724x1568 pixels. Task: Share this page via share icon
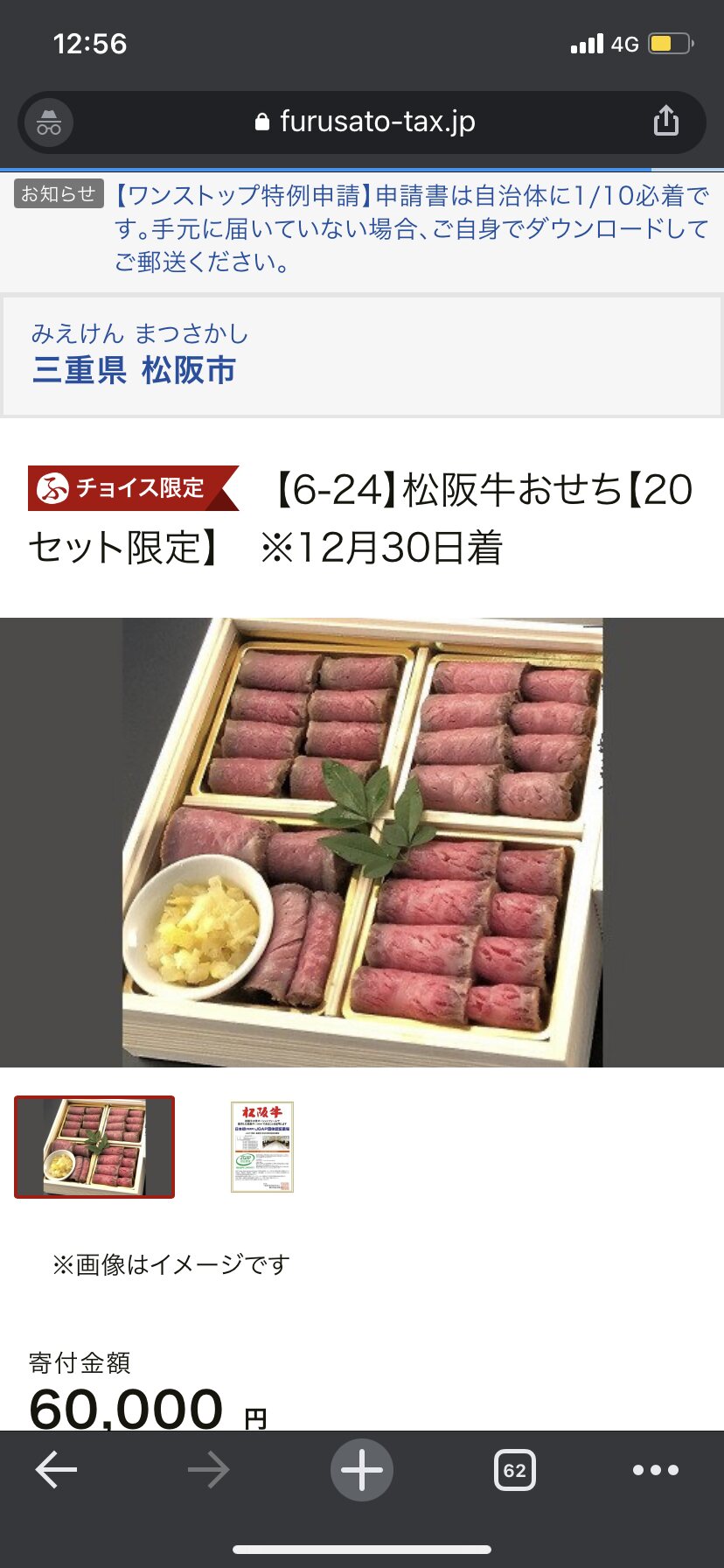coord(665,122)
